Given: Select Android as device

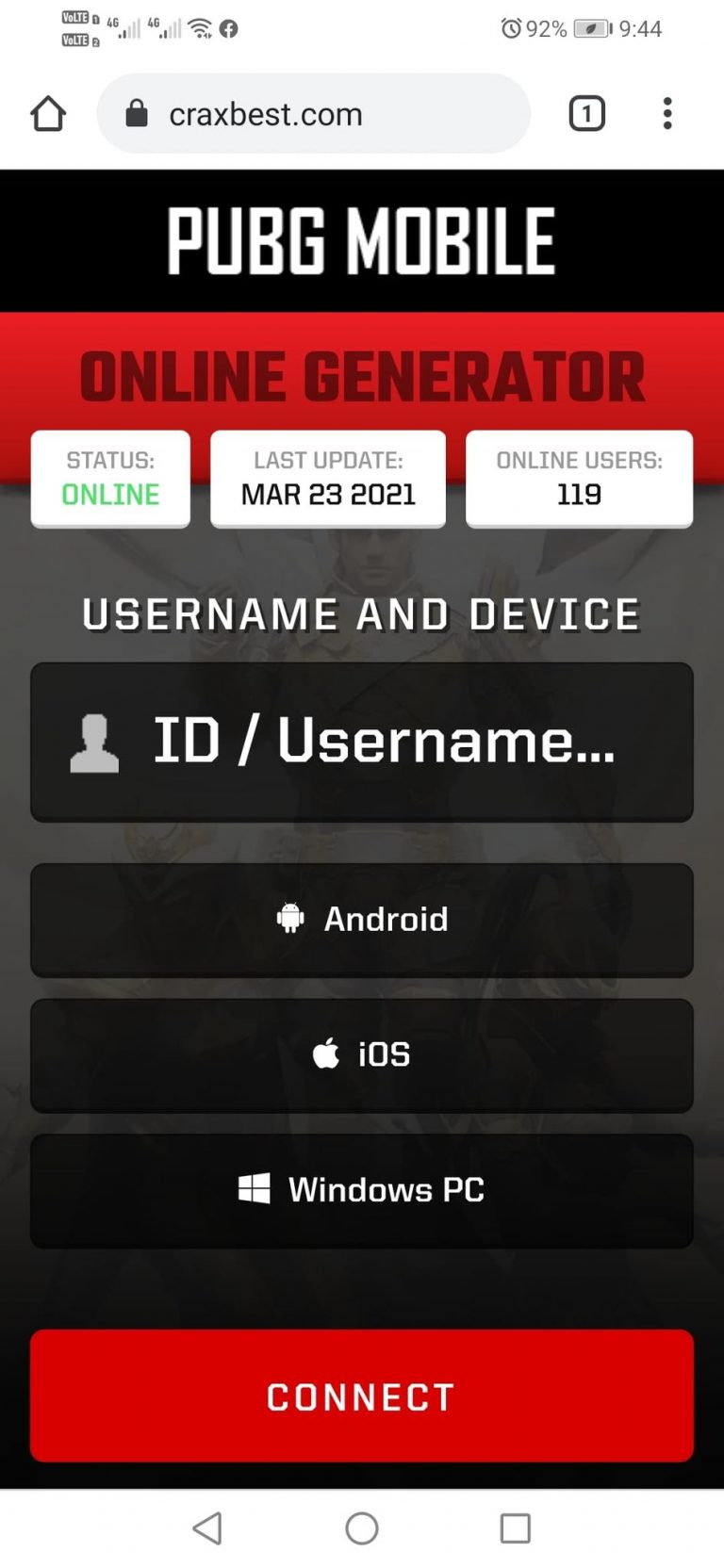Looking at the screenshot, I should click(x=362, y=920).
